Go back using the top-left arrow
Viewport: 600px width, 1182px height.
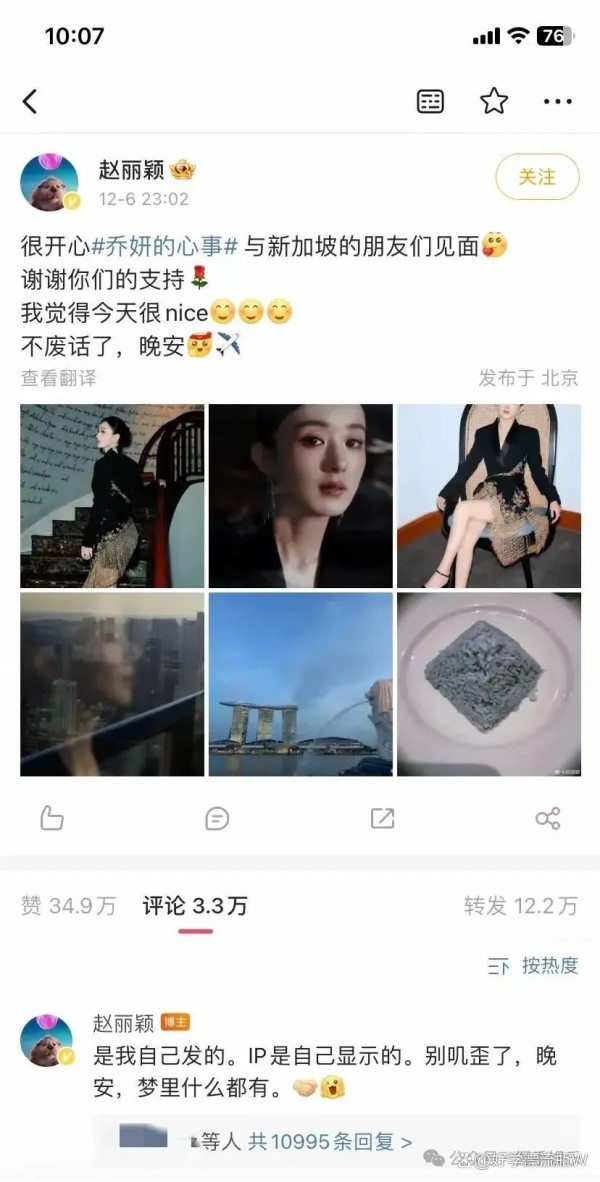pos(29,101)
